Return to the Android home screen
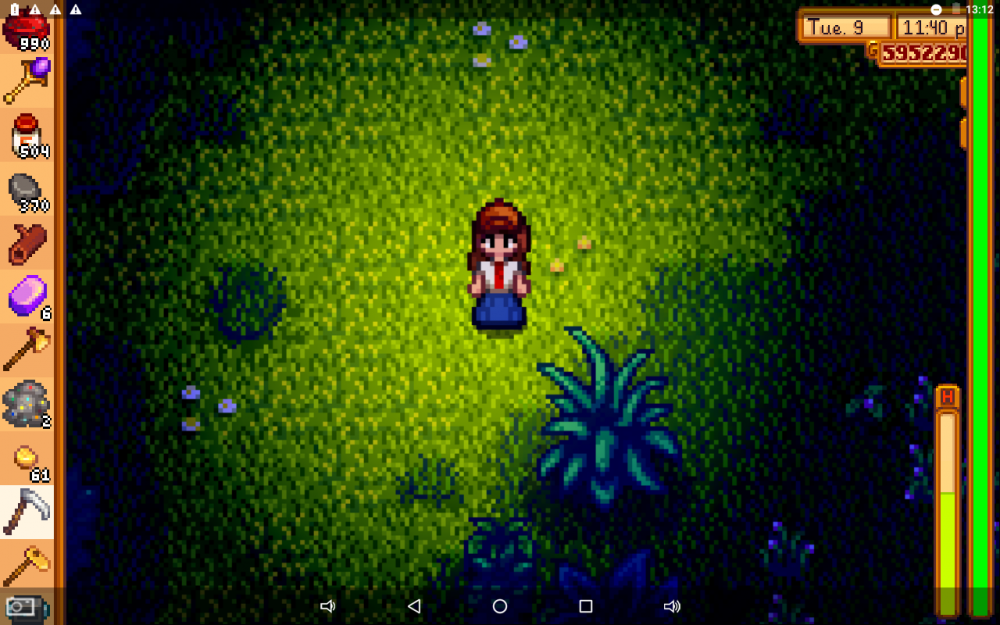The width and height of the screenshot is (1000, 625). (500, 606)
